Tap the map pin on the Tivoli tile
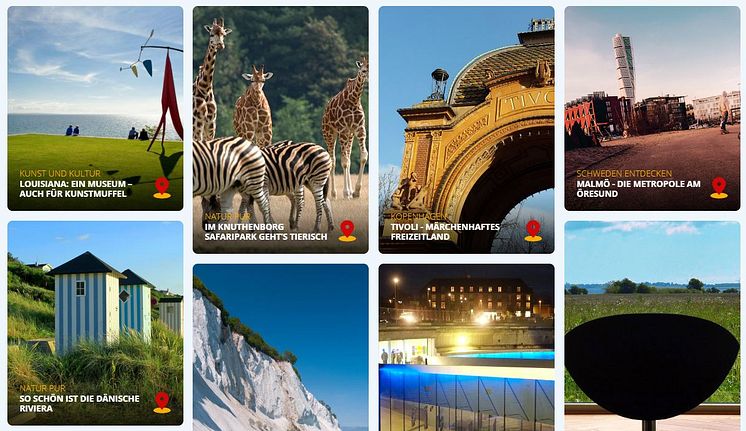The height and width of the screenshot is (431, 746). pos(533,230)
